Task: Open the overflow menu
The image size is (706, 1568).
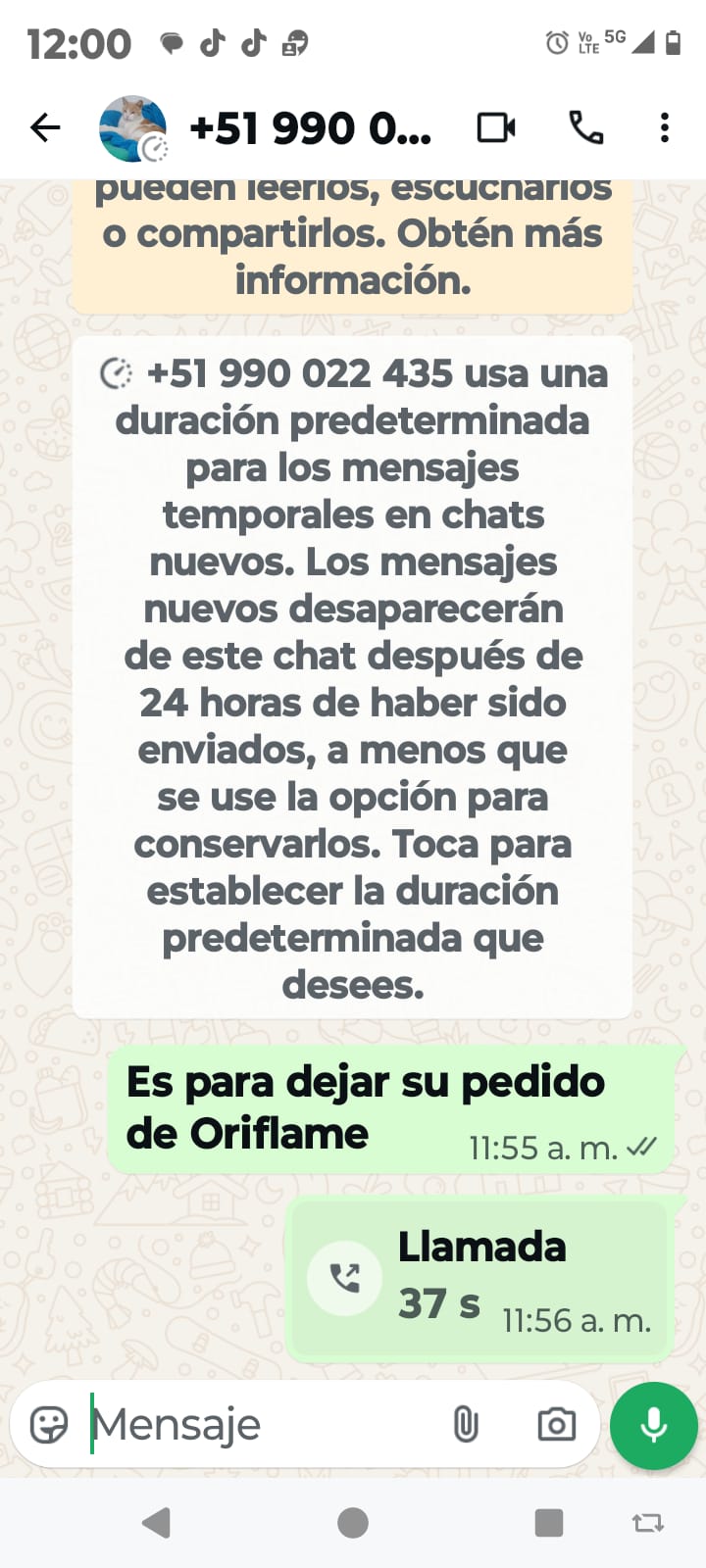Action: 665,128
